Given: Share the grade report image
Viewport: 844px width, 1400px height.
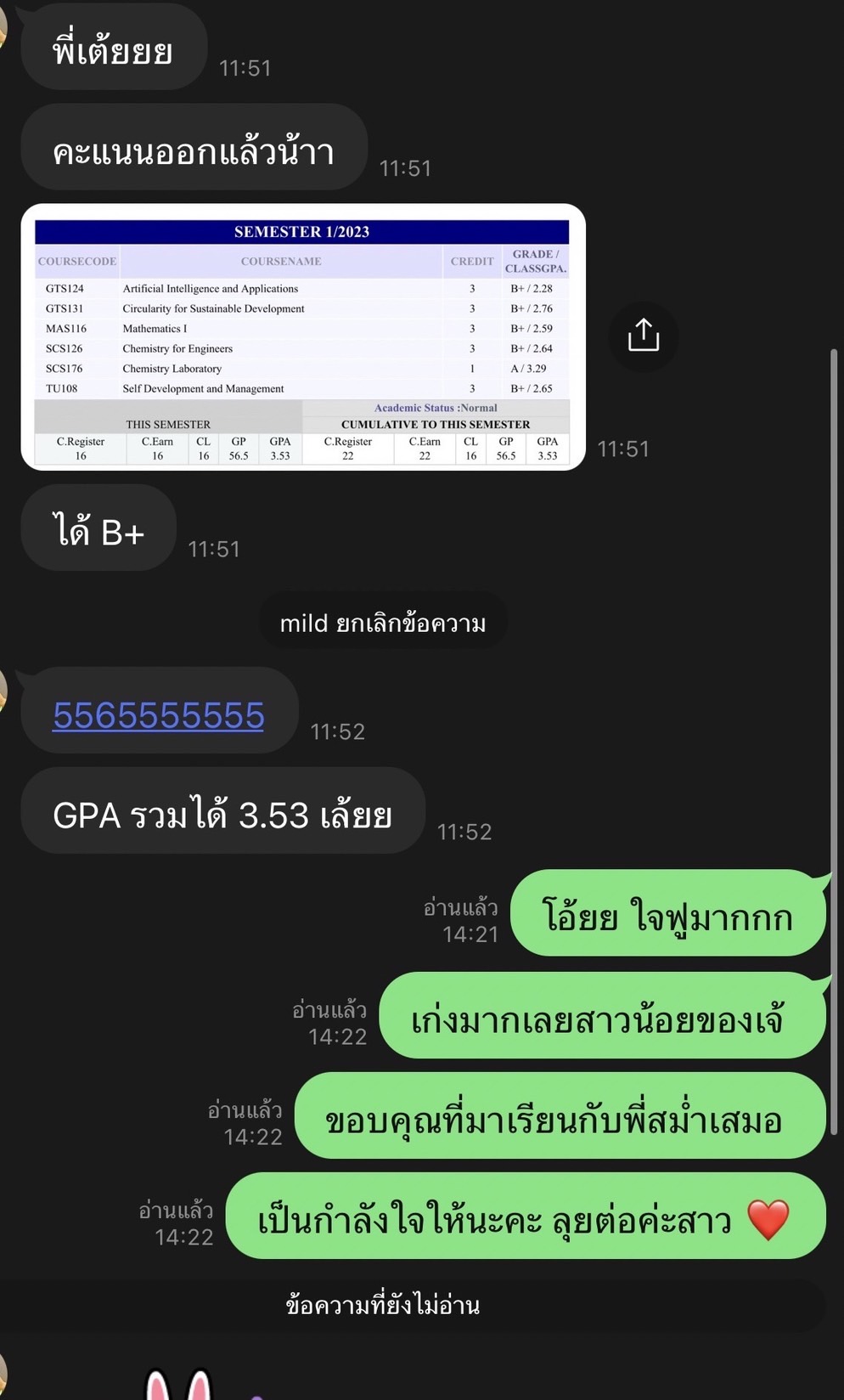Looking at the screenshot, I should tap(644, 336).
